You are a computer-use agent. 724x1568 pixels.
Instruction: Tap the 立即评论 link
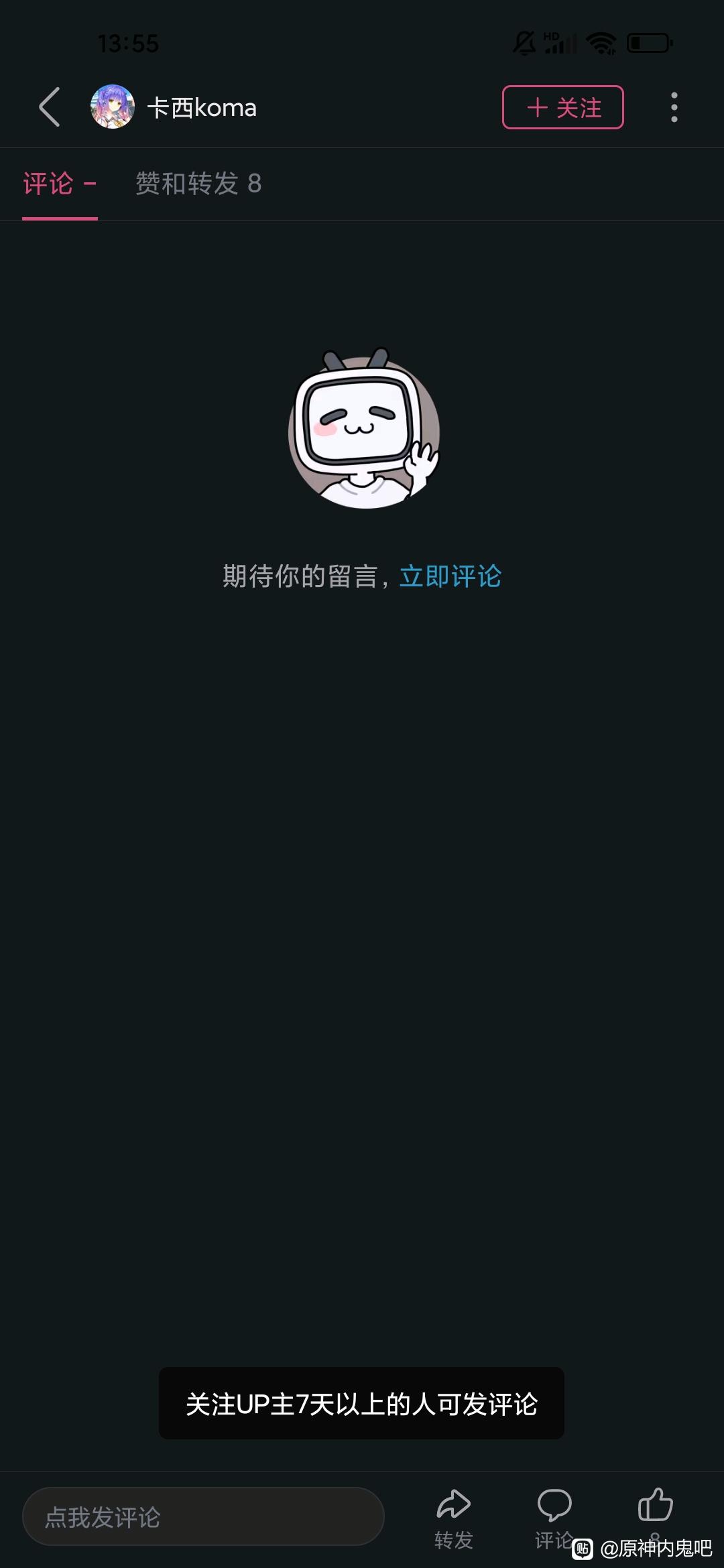pos(450,576)
